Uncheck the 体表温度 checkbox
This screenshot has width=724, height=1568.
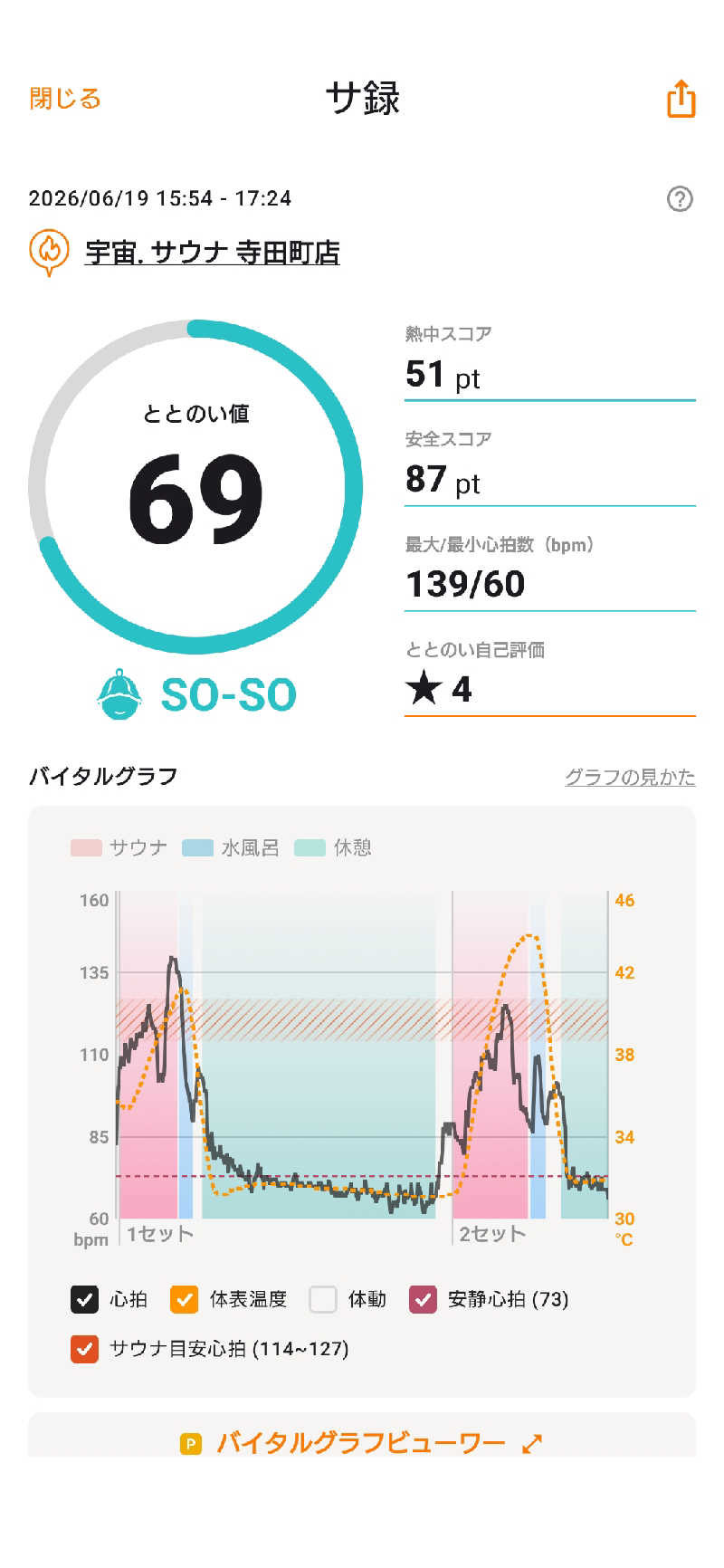coord(184,1299)
